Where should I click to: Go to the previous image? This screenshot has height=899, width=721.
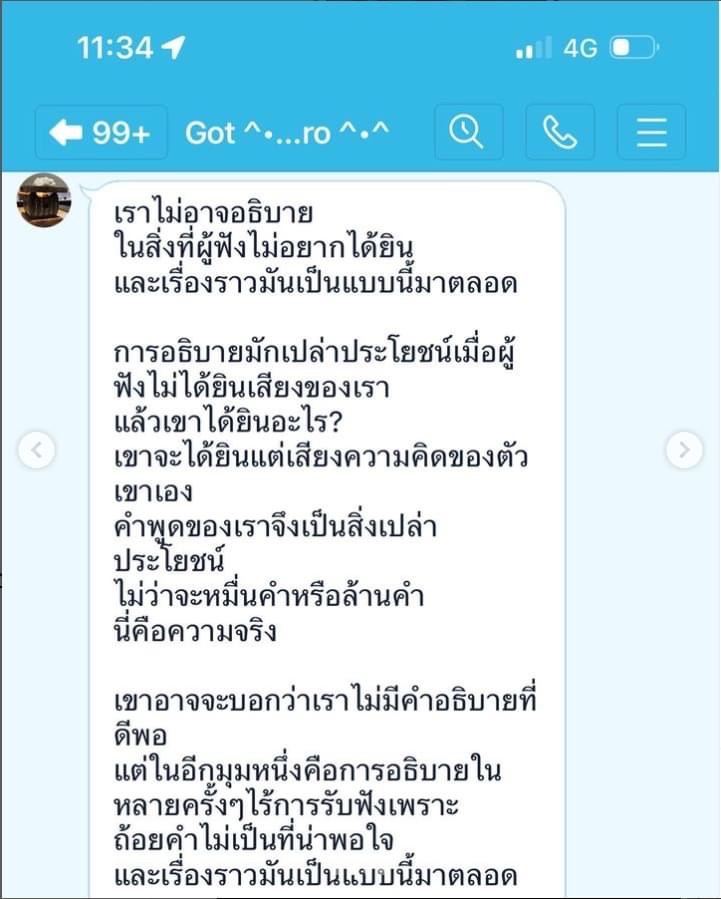pyautogui.click(x=36, y=450)
